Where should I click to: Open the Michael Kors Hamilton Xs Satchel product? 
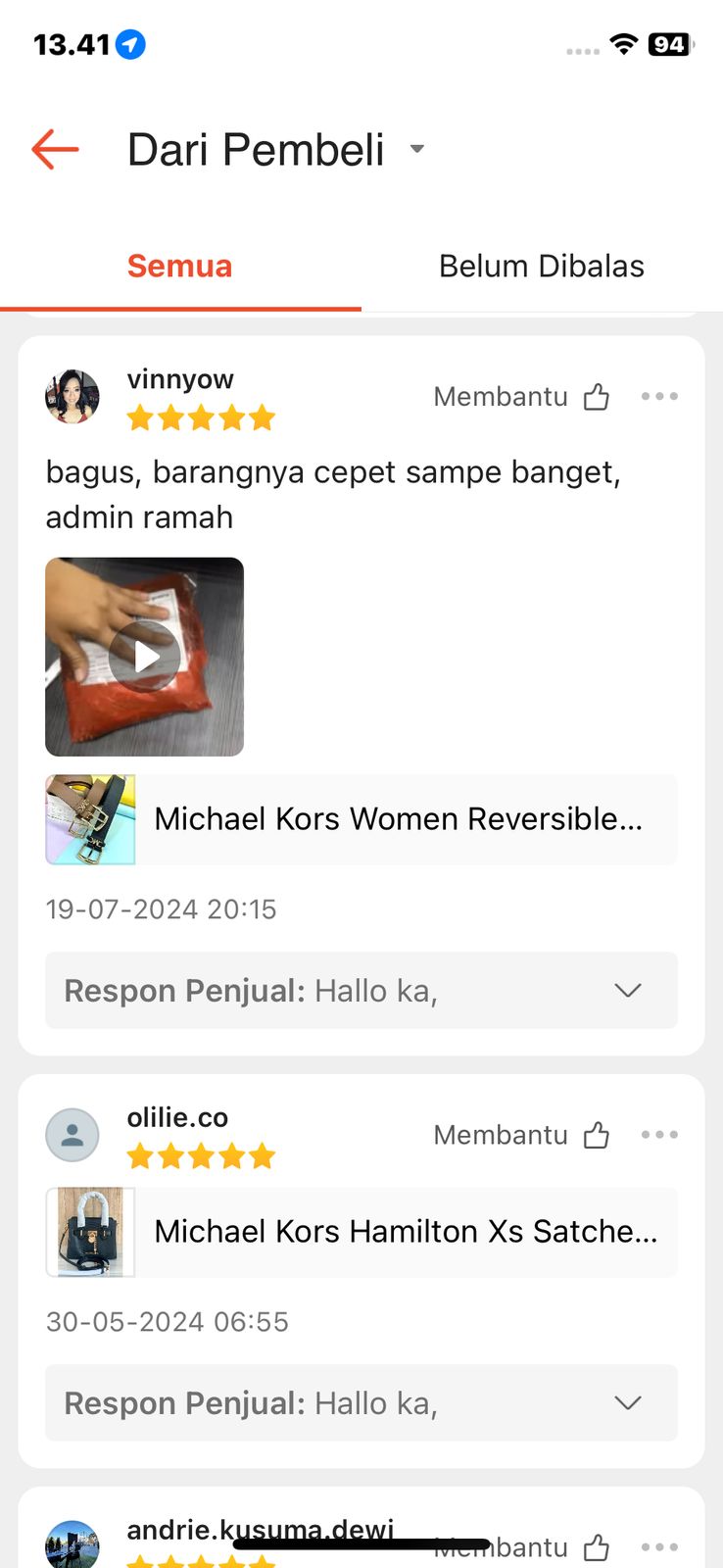tap(361, 1232)
